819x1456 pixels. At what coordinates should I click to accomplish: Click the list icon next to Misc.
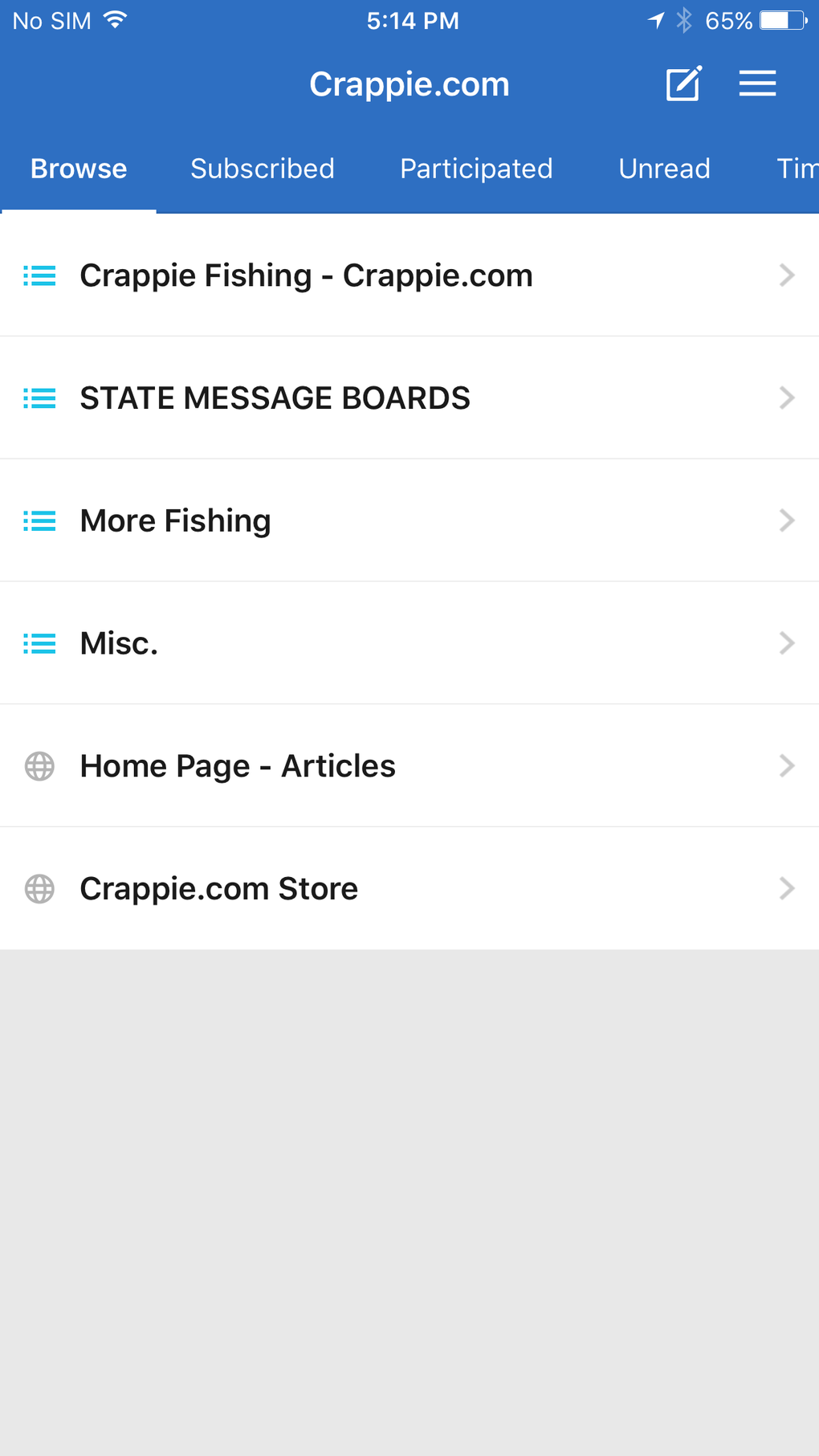tap(39, 642)
